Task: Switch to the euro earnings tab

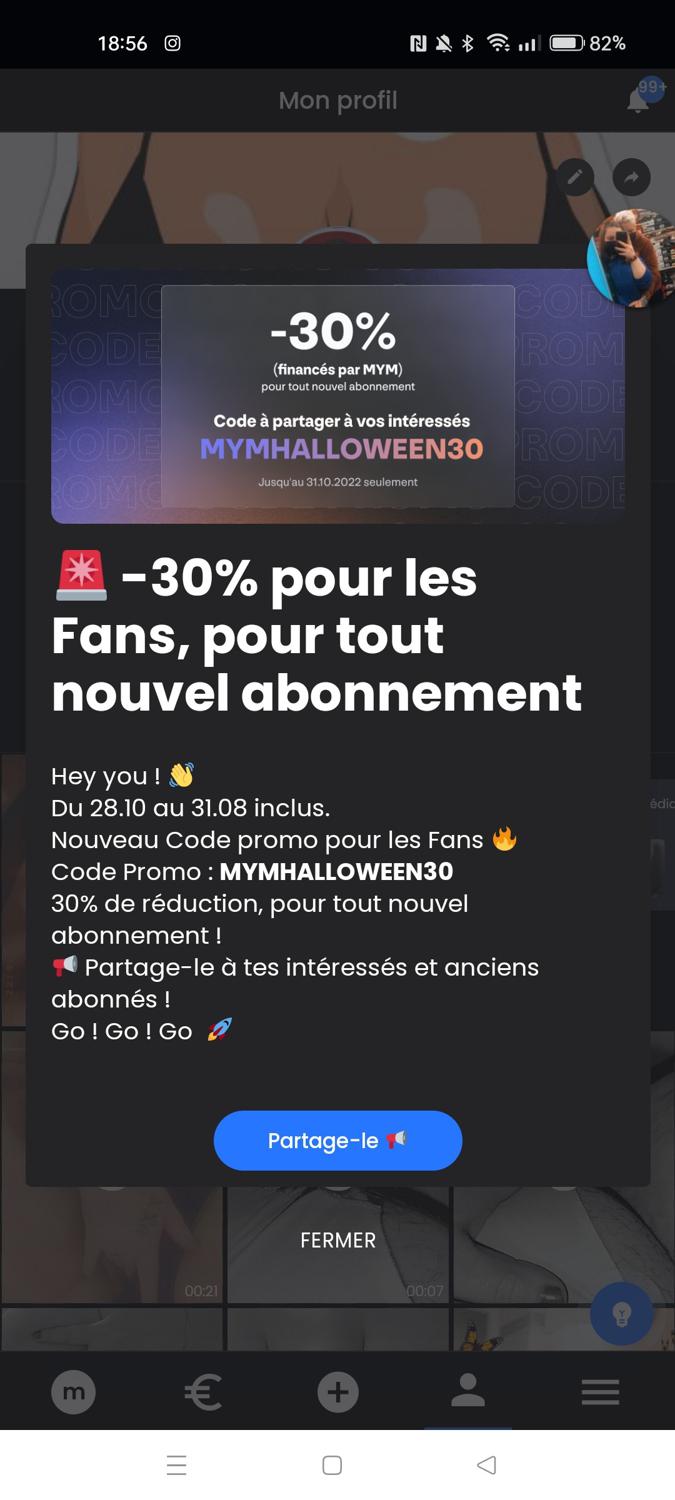Action: (x=203, y=1392)
